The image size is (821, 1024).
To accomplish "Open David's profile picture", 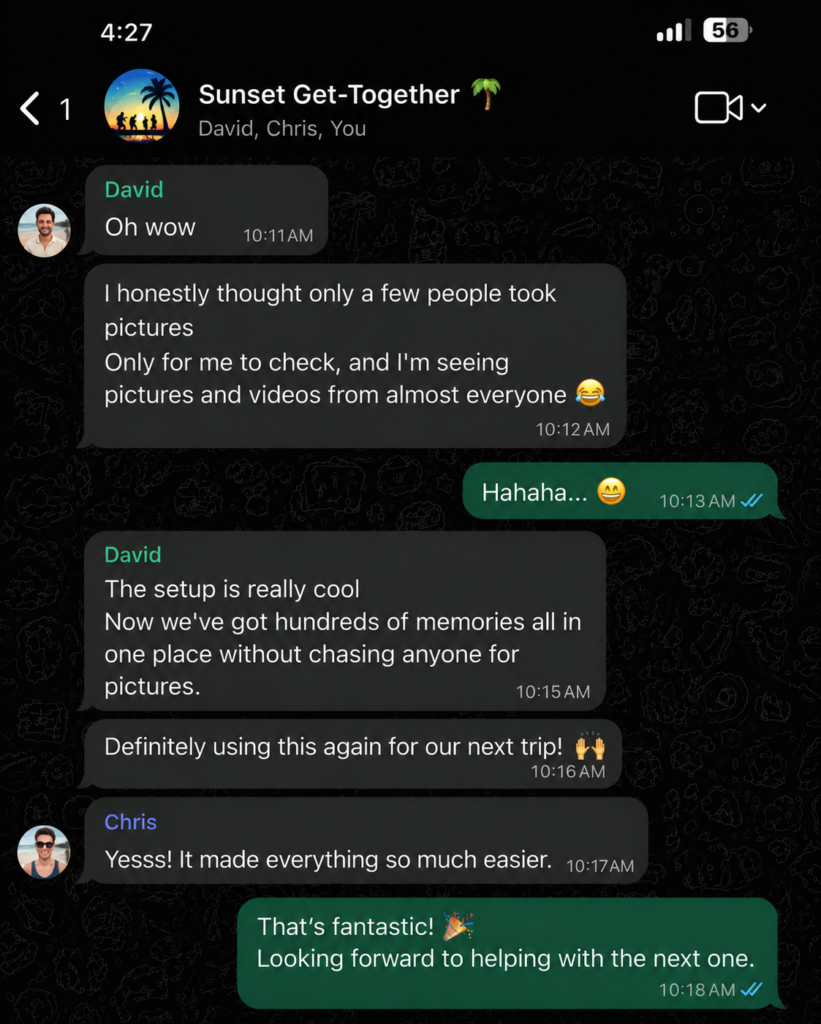I will pyautogui.click(x=44, y=231).
